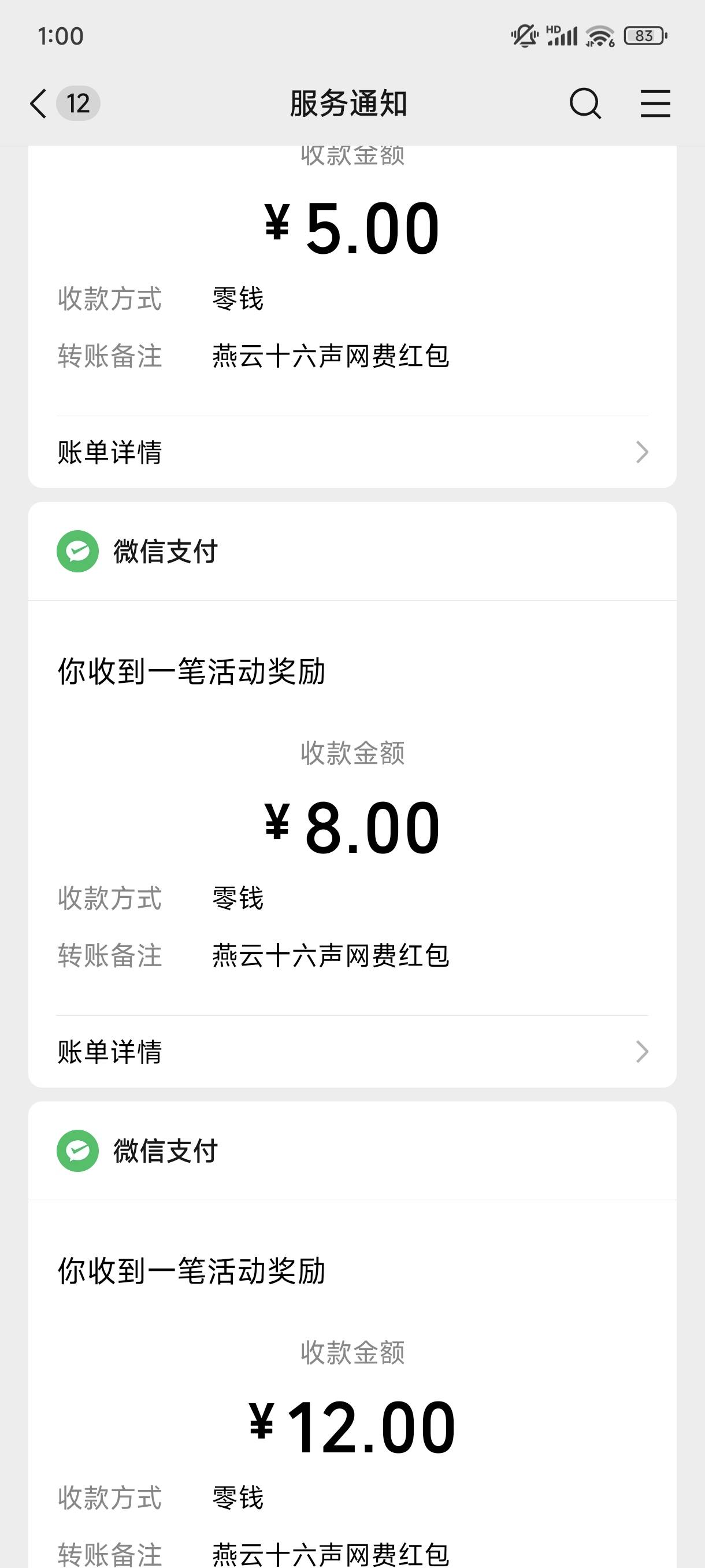Image resolution: width=705 pixels, height=1568 pixels.
Task: Search within service notifications
Action: (x=585, y=103)
